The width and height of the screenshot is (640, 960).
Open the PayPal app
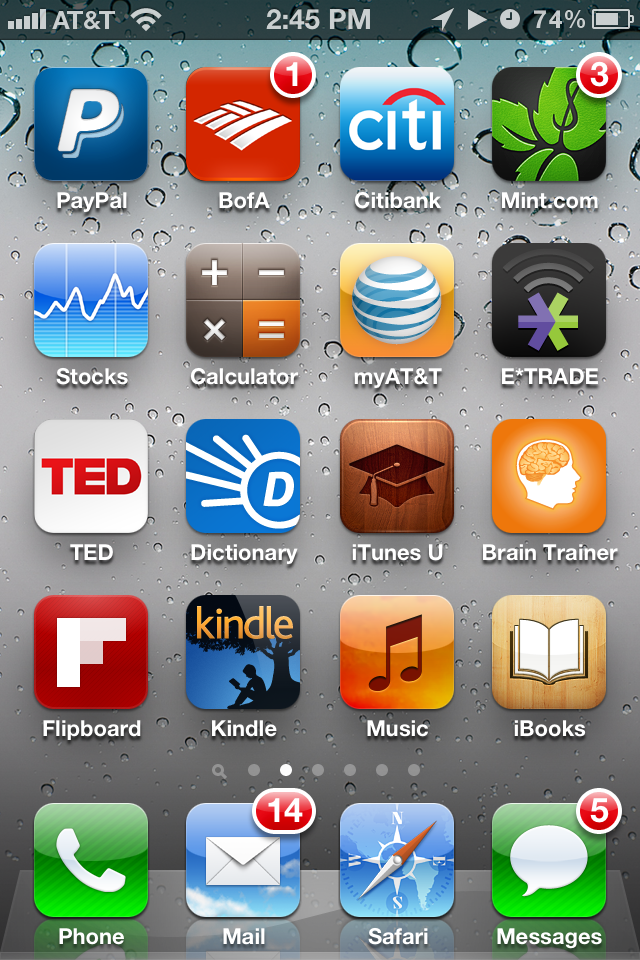pyautogui.click(x=91, y=124)
